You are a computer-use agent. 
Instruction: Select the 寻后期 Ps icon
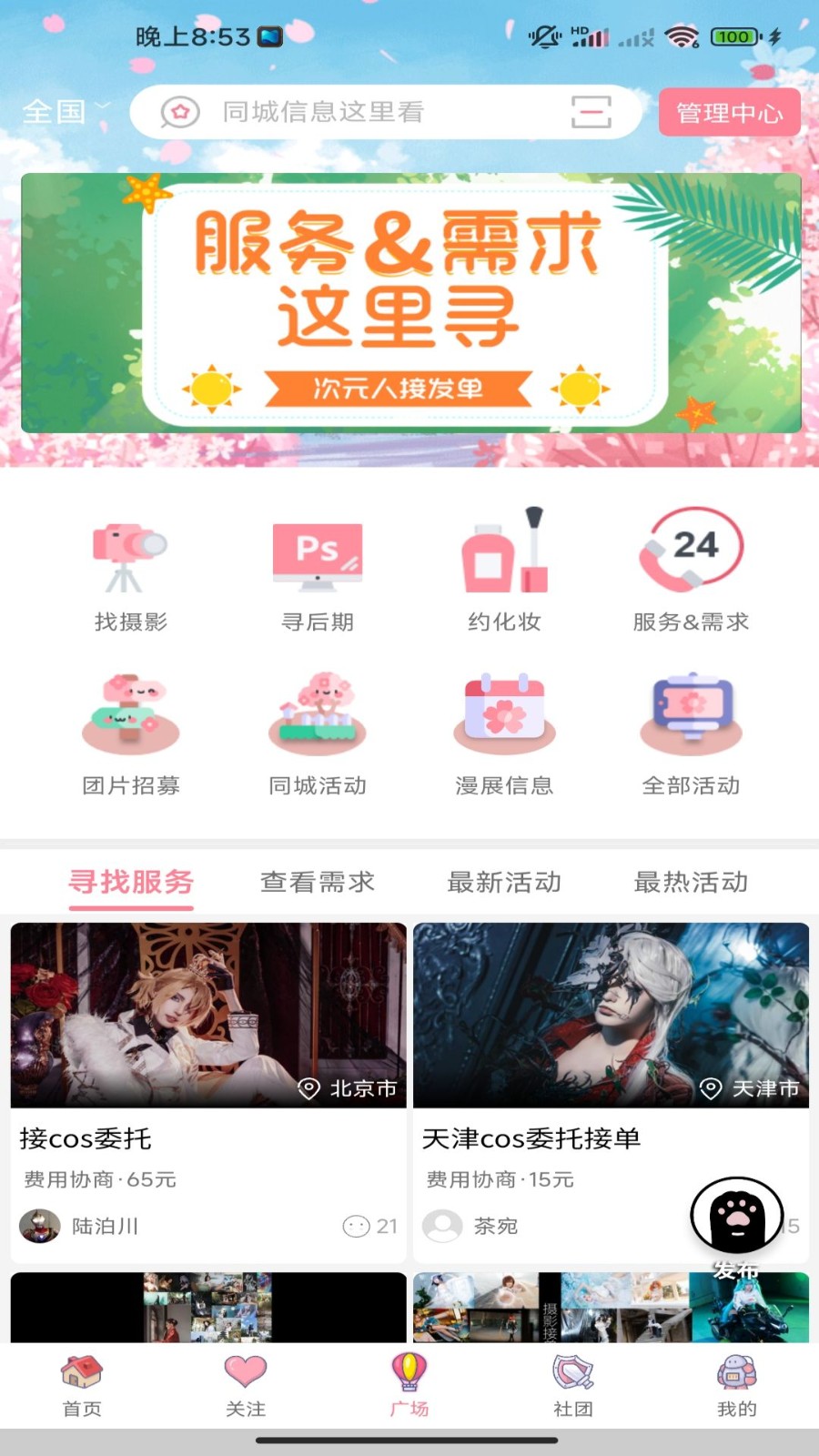pyautogui.click(x=317, y=553)
